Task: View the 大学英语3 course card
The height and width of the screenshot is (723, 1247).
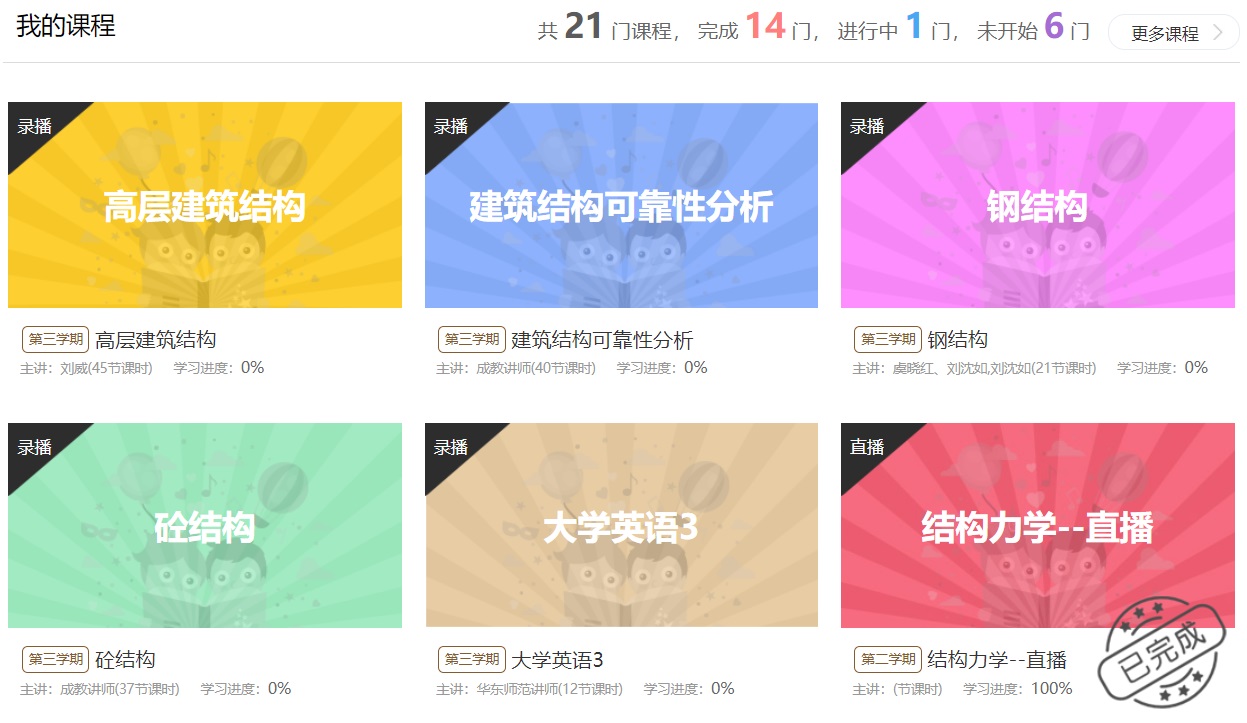Action: click(x=621, y=526)
